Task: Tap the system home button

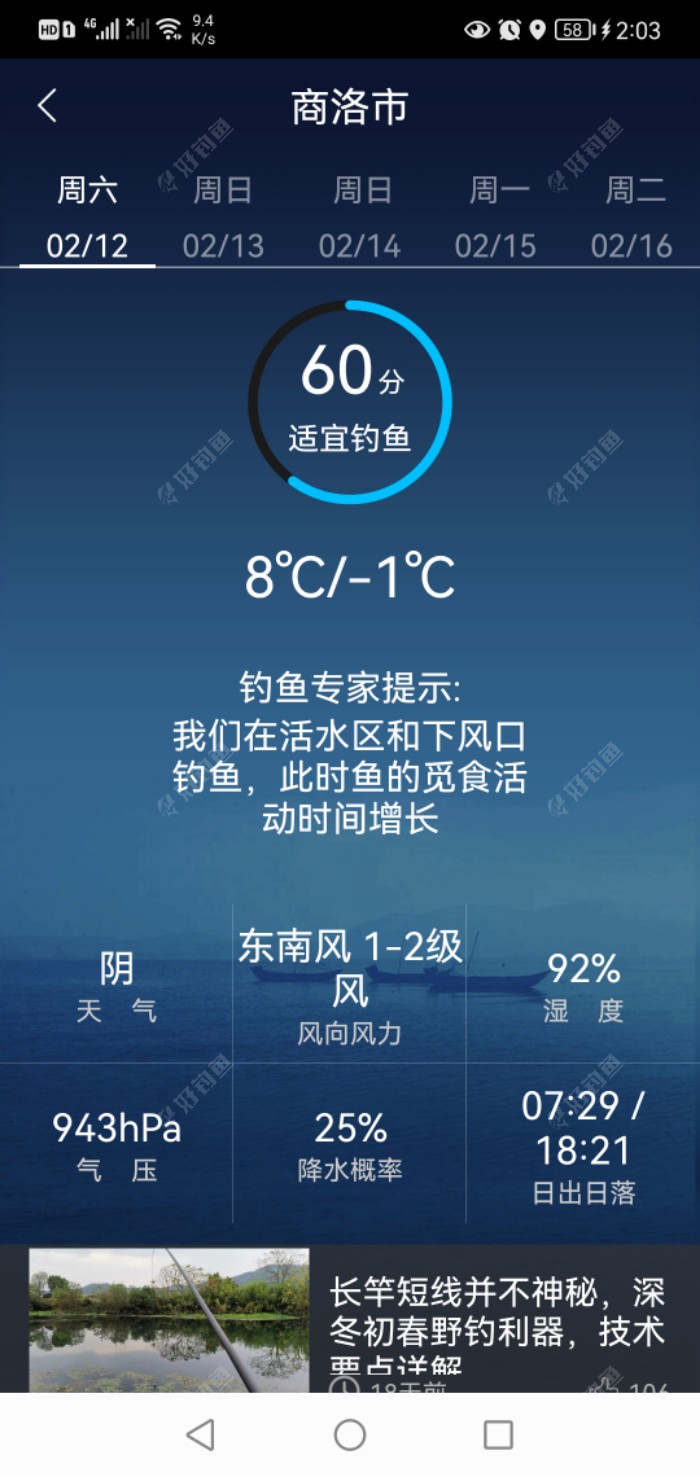Action: tap(350, 1435)
